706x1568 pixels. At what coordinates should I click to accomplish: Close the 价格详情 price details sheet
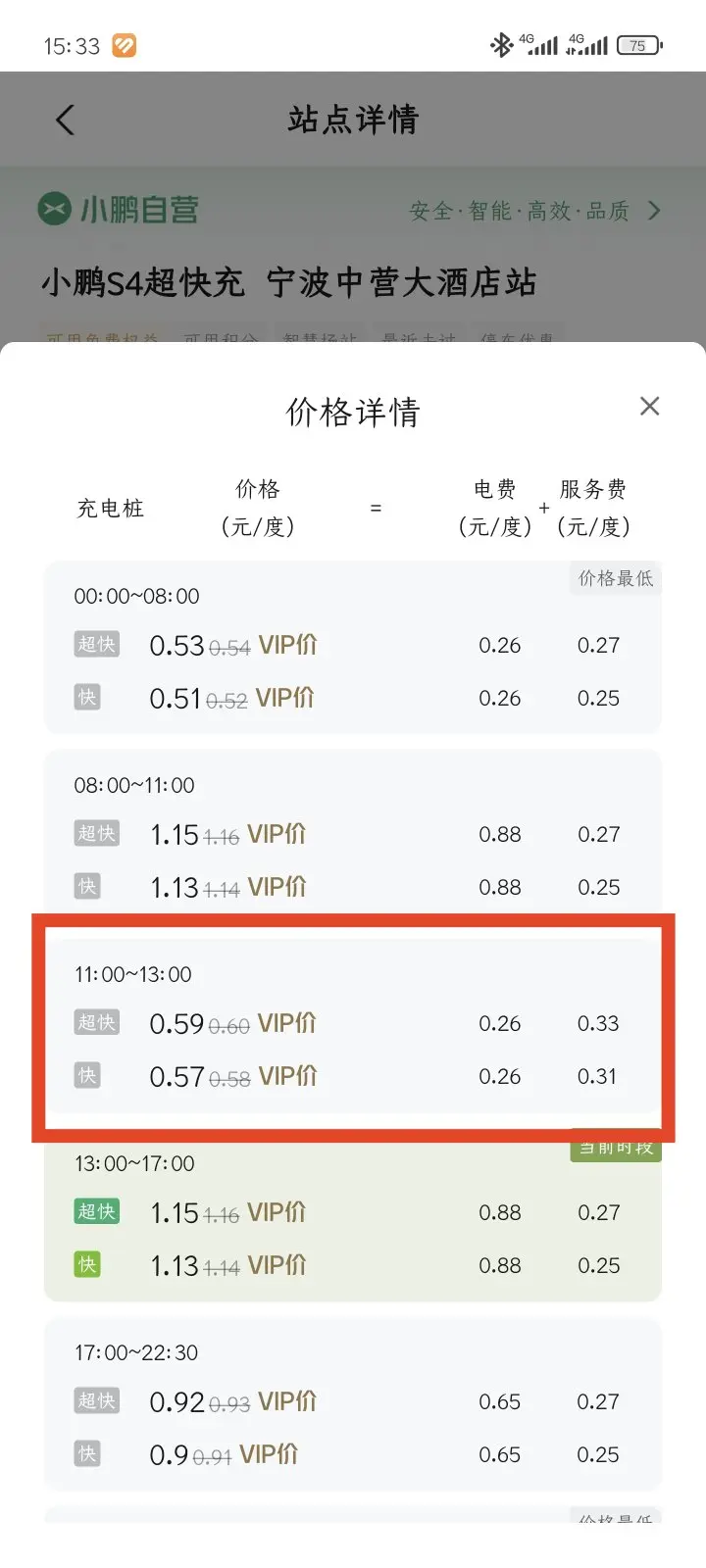coord(649,406)
